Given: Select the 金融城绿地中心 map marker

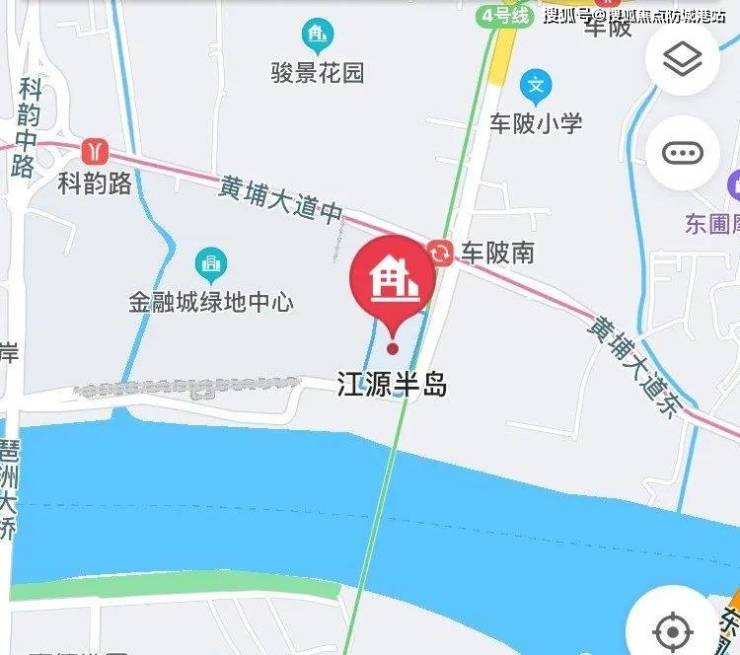Looking at the screenshot, I should tap(210, 264).
